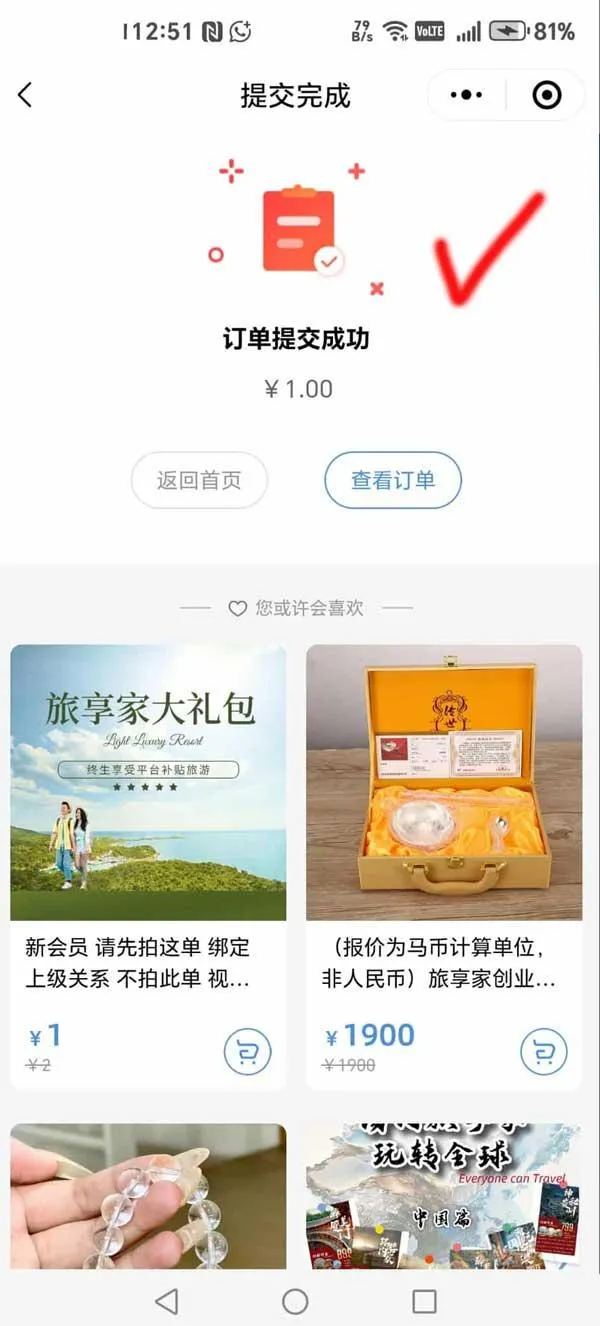Tap the 返回首页 button
The image size is (600, 1326).
(199, 480)
